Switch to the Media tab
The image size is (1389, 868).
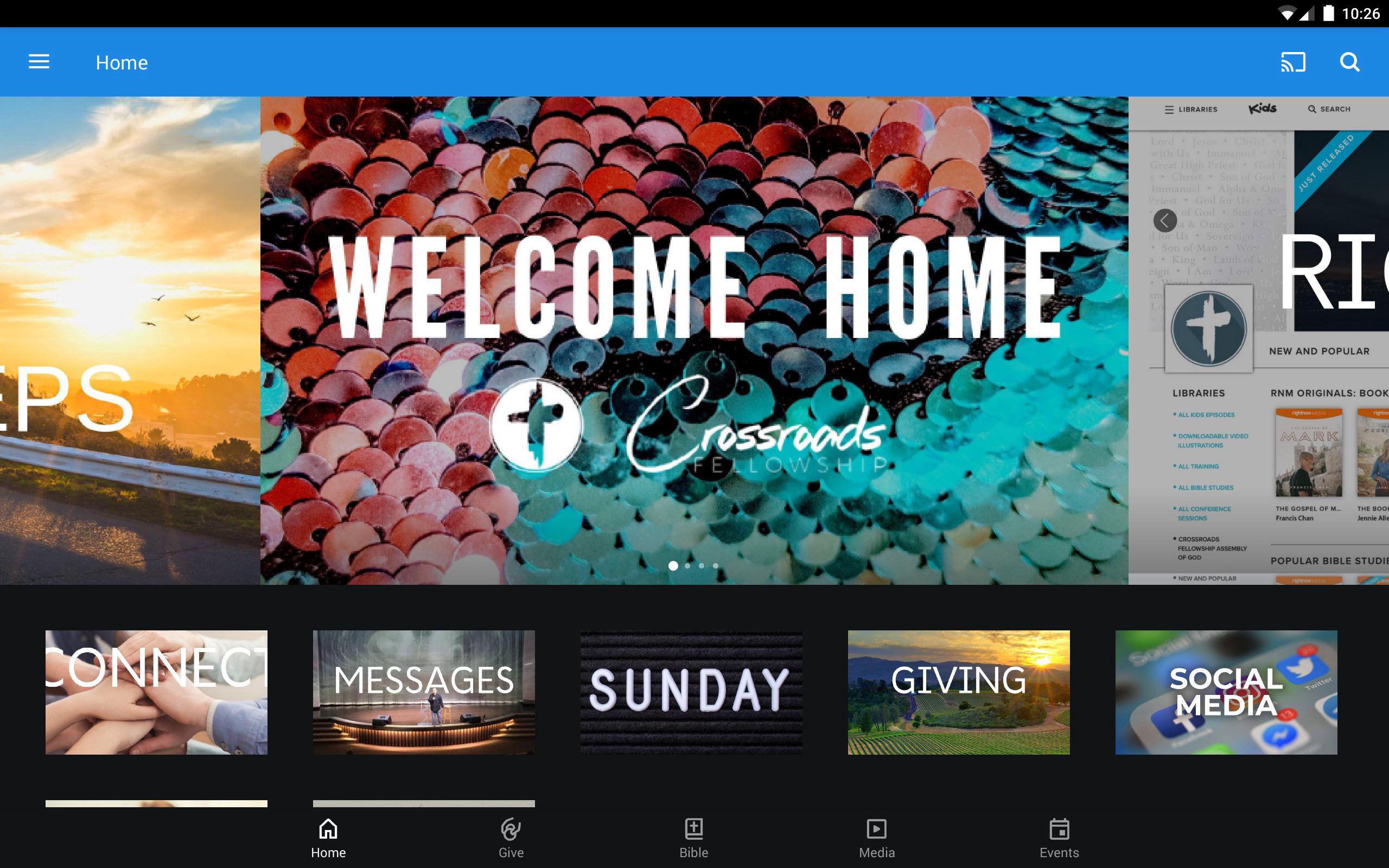coord(876,838)
